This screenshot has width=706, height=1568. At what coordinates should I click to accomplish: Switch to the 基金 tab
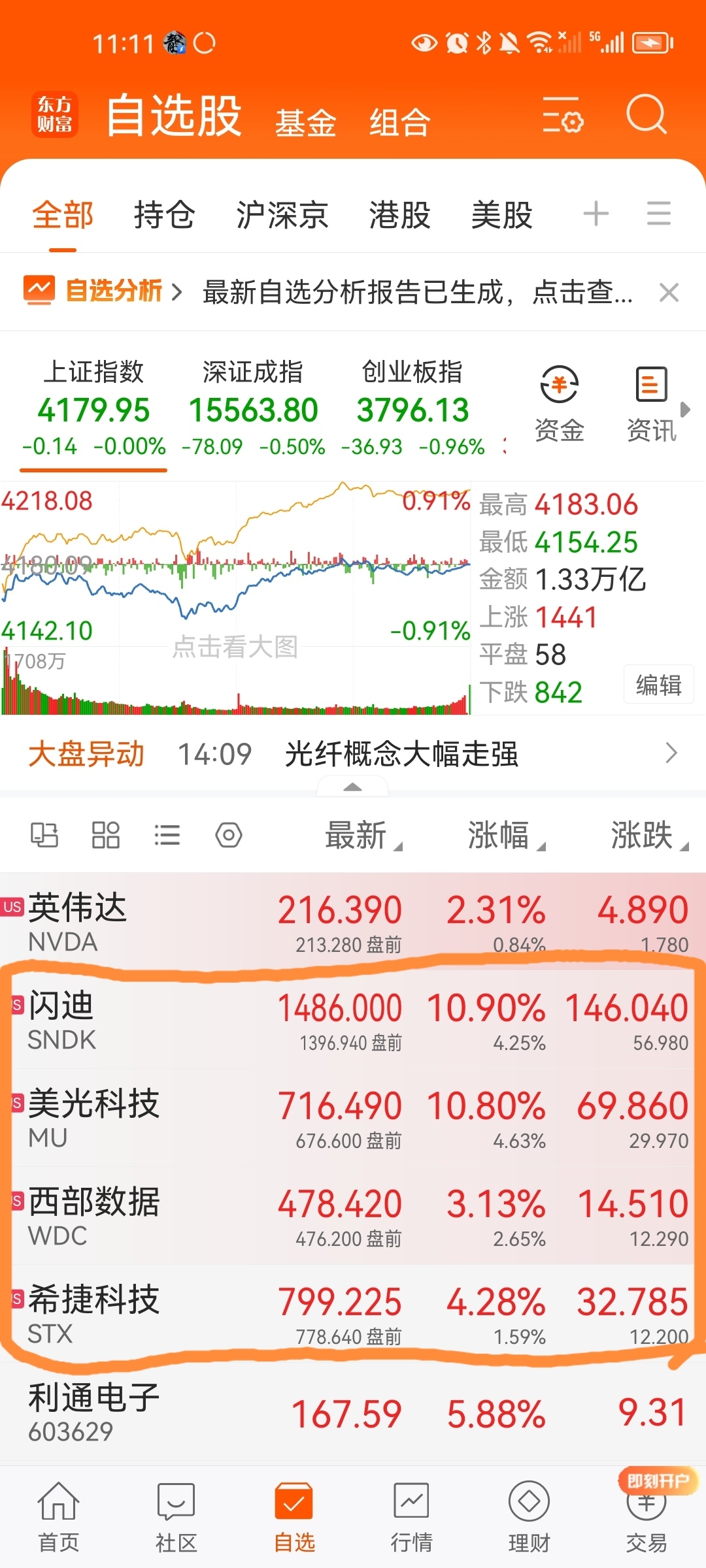coord(305,122)
